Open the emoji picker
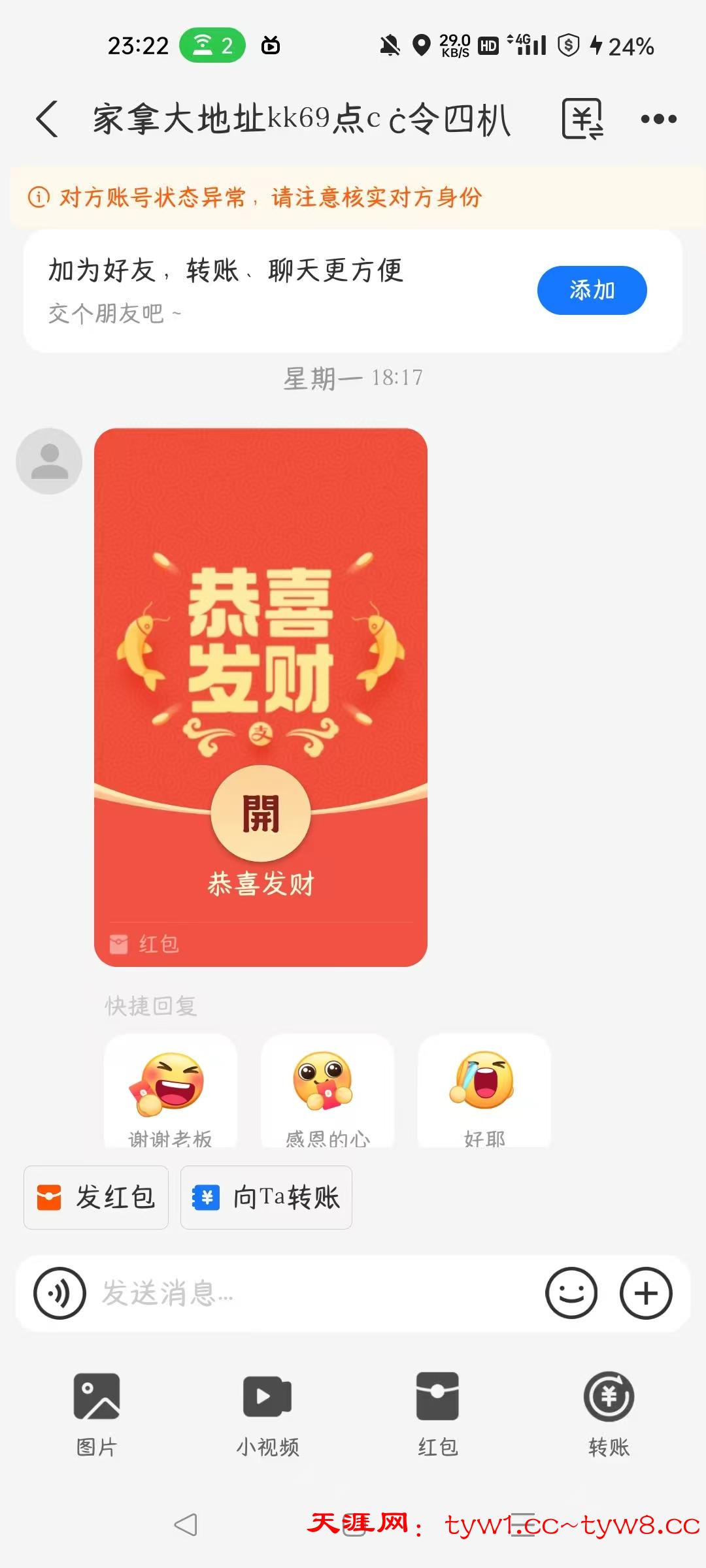 point(571,1293)
